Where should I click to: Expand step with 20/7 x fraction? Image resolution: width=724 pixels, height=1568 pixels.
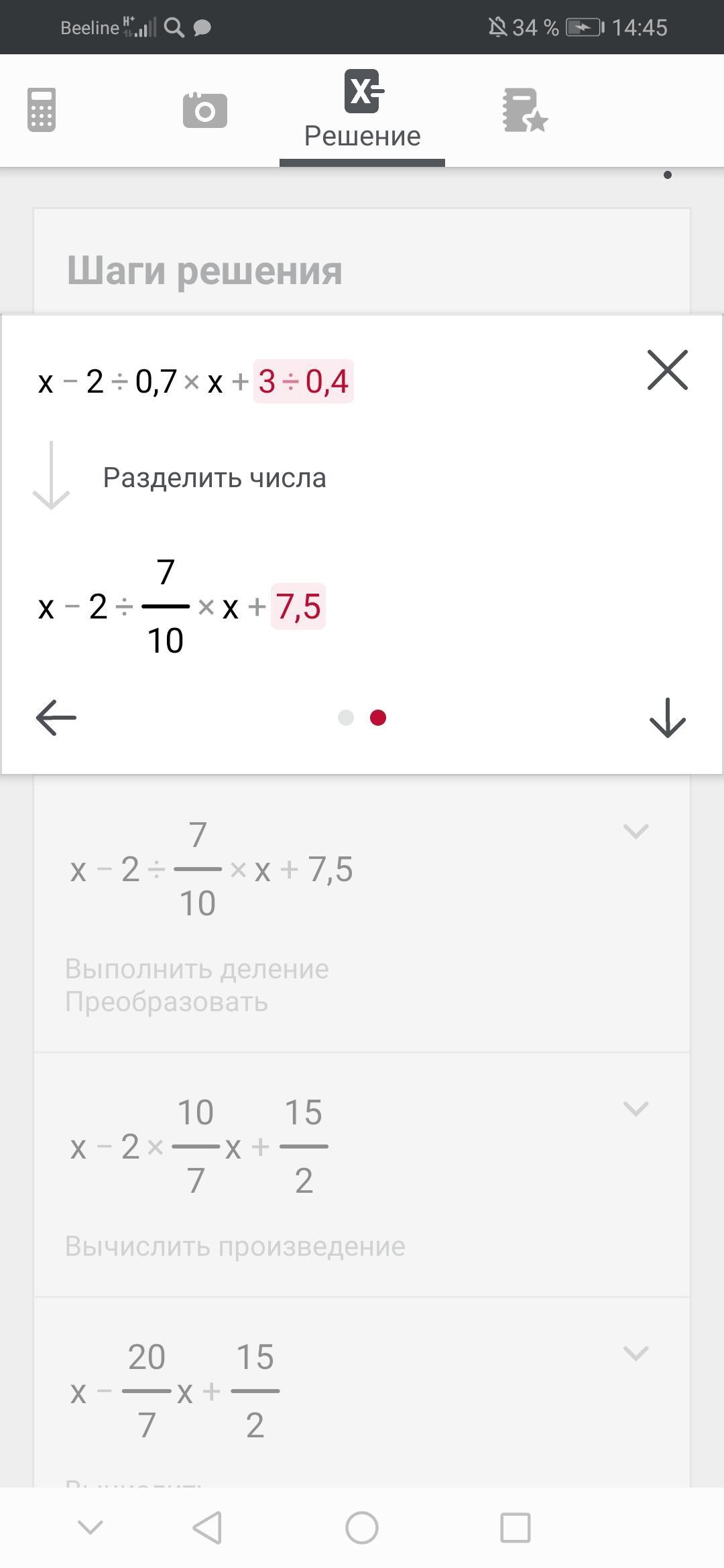pos(636,1353)
